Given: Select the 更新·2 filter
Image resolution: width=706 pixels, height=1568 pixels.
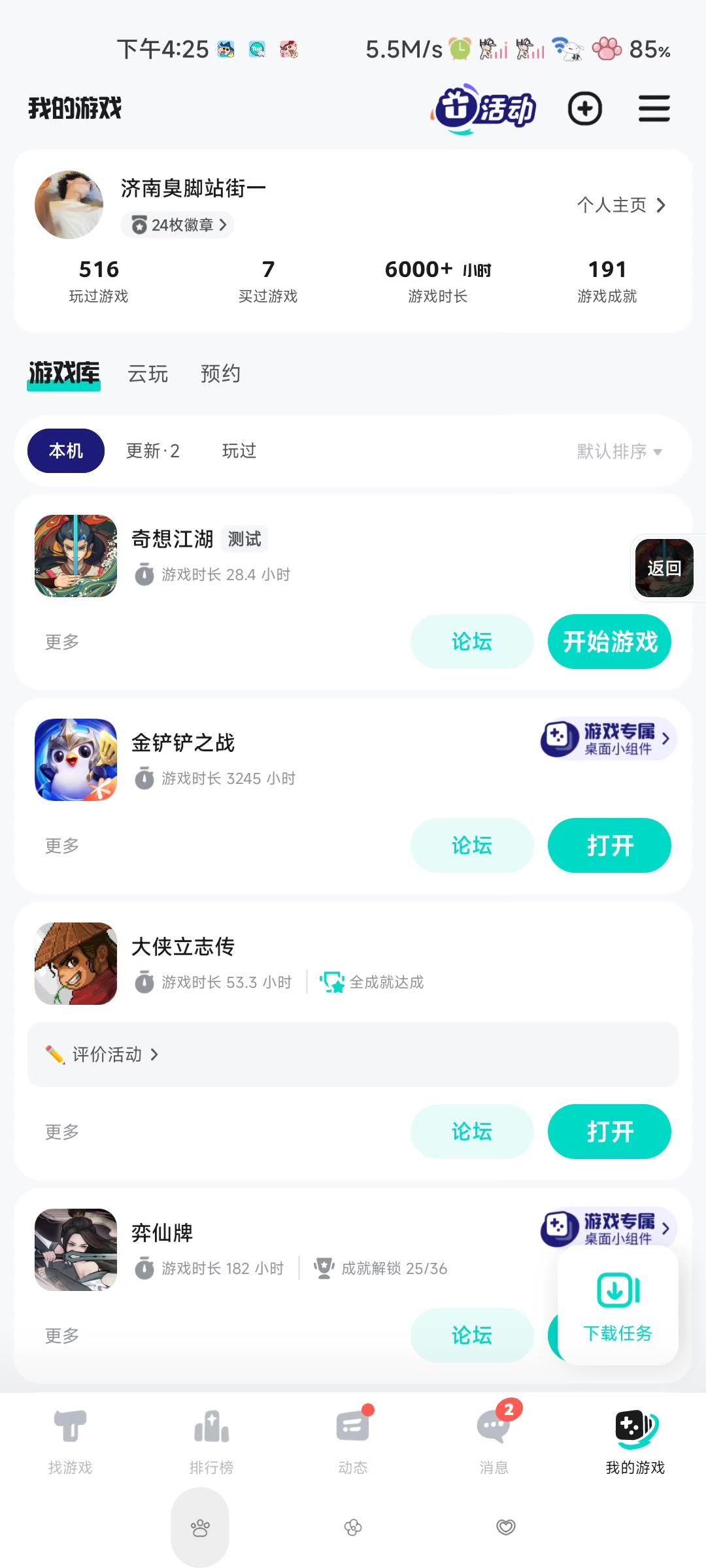Looking at the screenshot, I should [153, 451].
